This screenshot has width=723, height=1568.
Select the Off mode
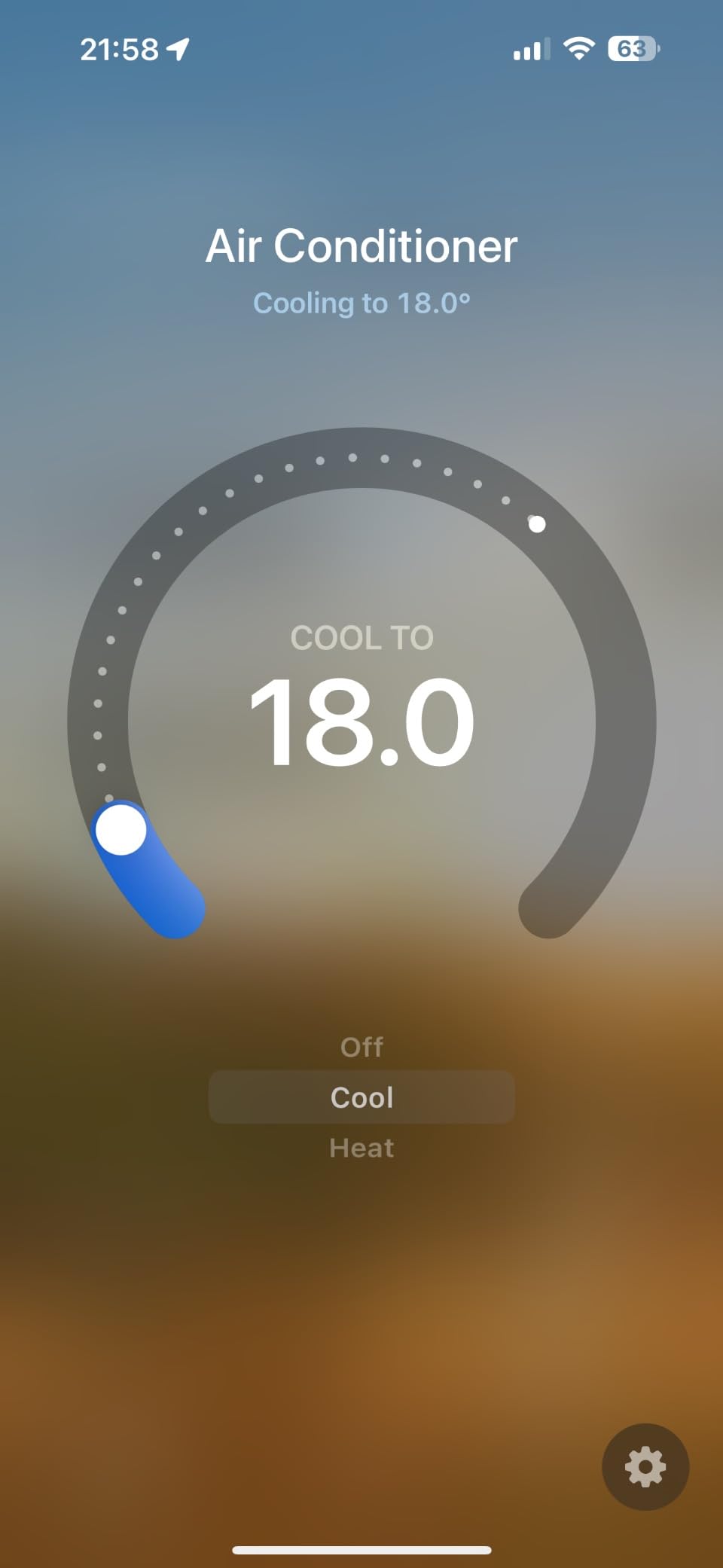coord(361,1047)
